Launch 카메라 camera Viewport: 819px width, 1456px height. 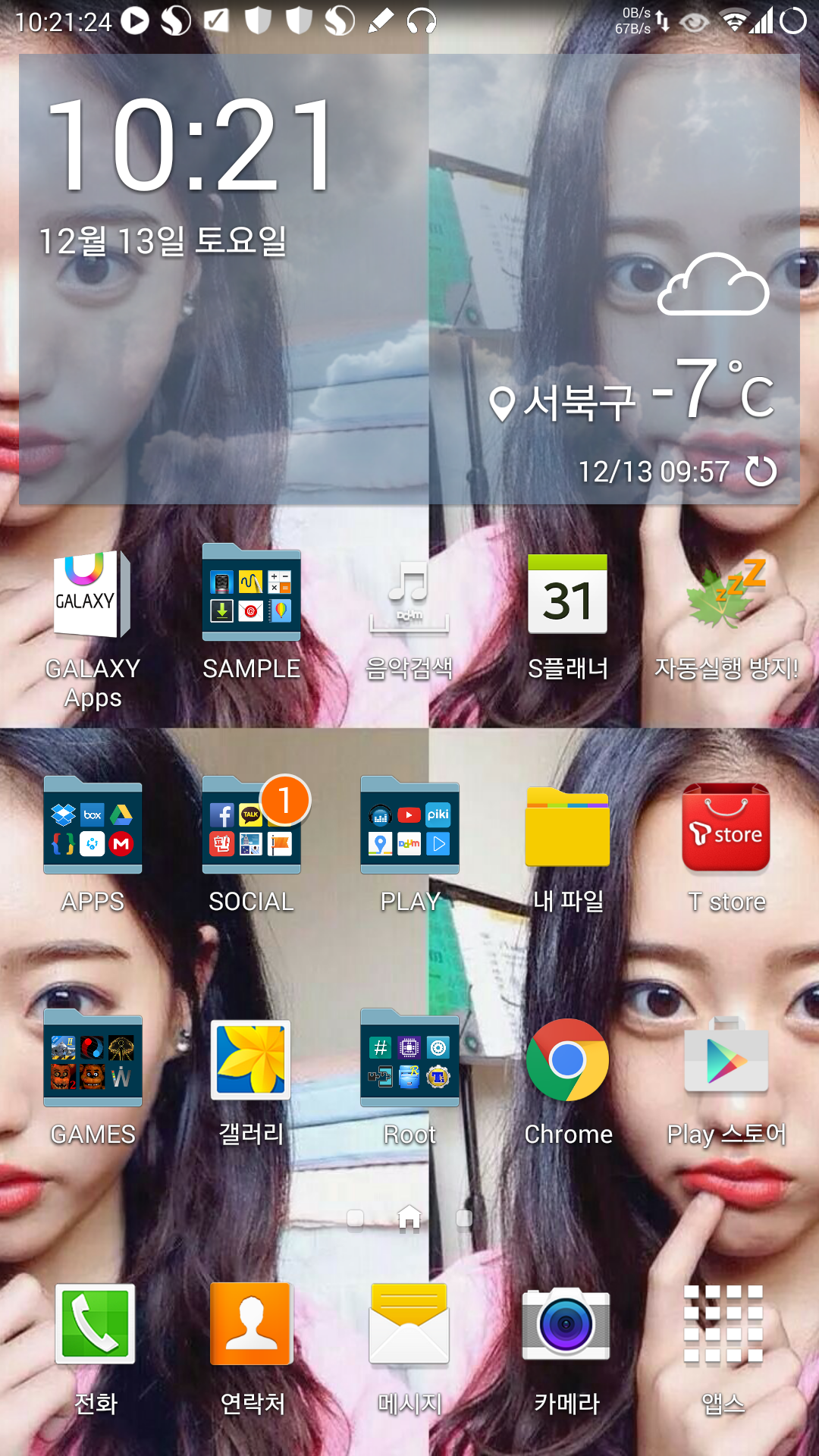[x=566, y=1323]
